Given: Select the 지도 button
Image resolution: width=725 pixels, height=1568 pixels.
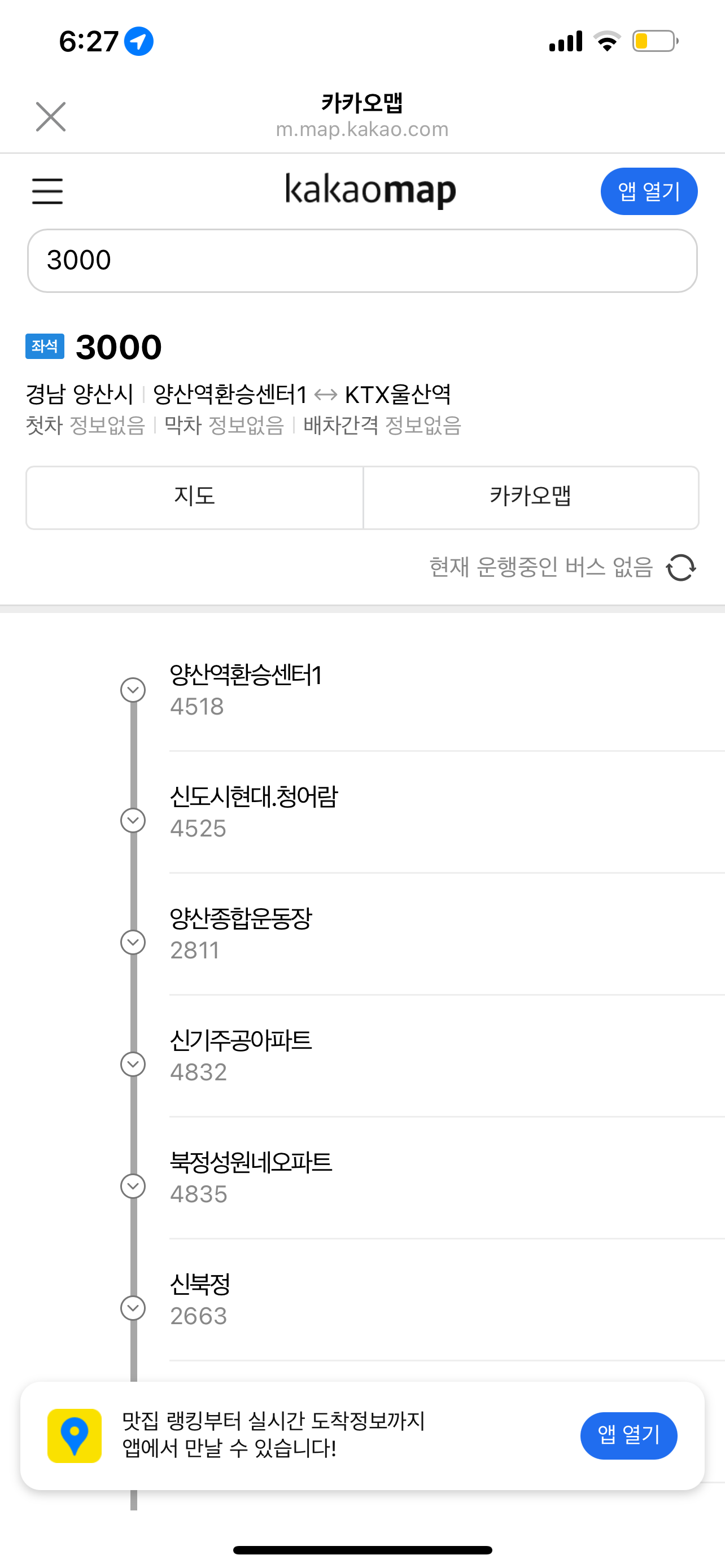Looking at the screenshot, I should [195, 497].
